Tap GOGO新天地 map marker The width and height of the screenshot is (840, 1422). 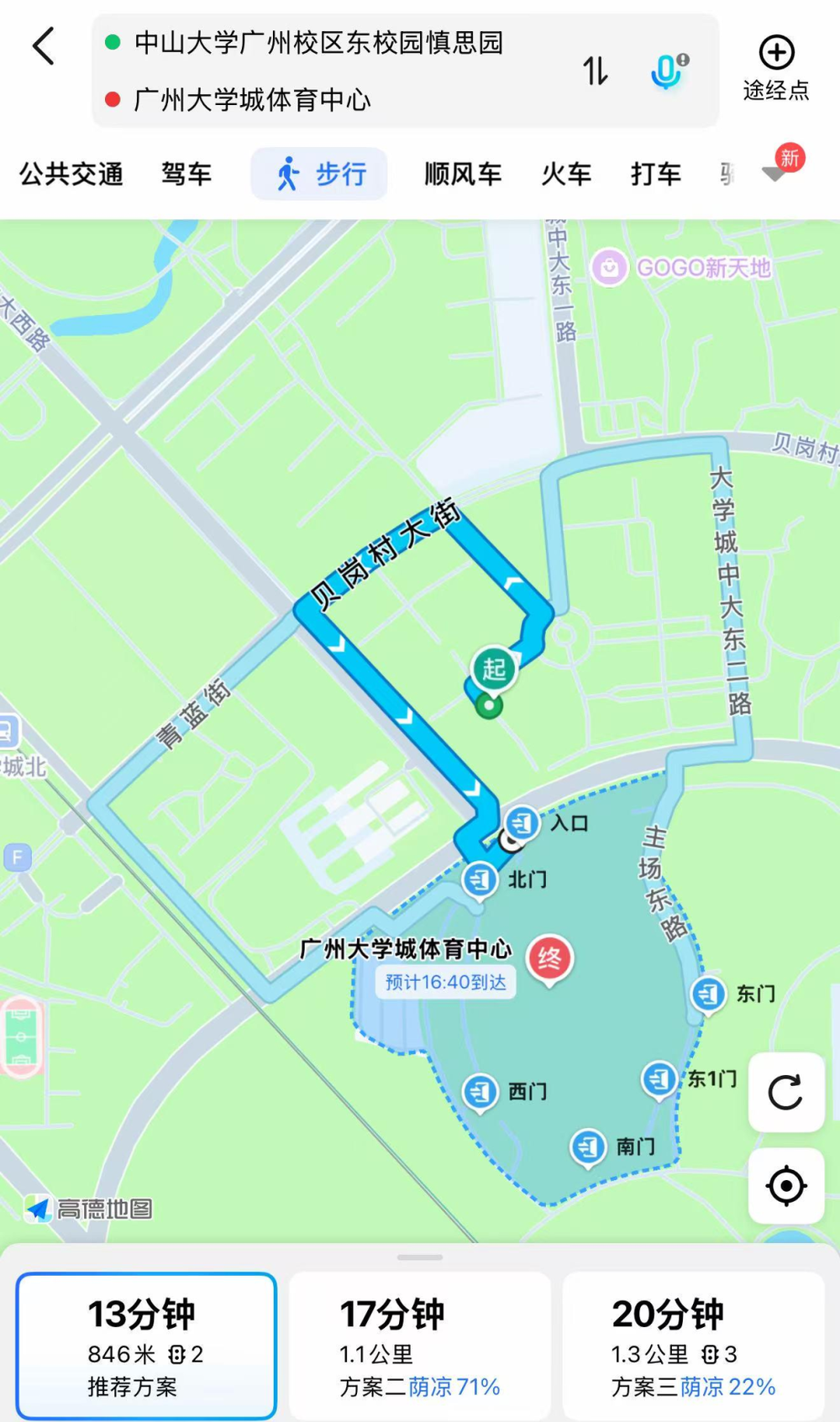point(609,268)
